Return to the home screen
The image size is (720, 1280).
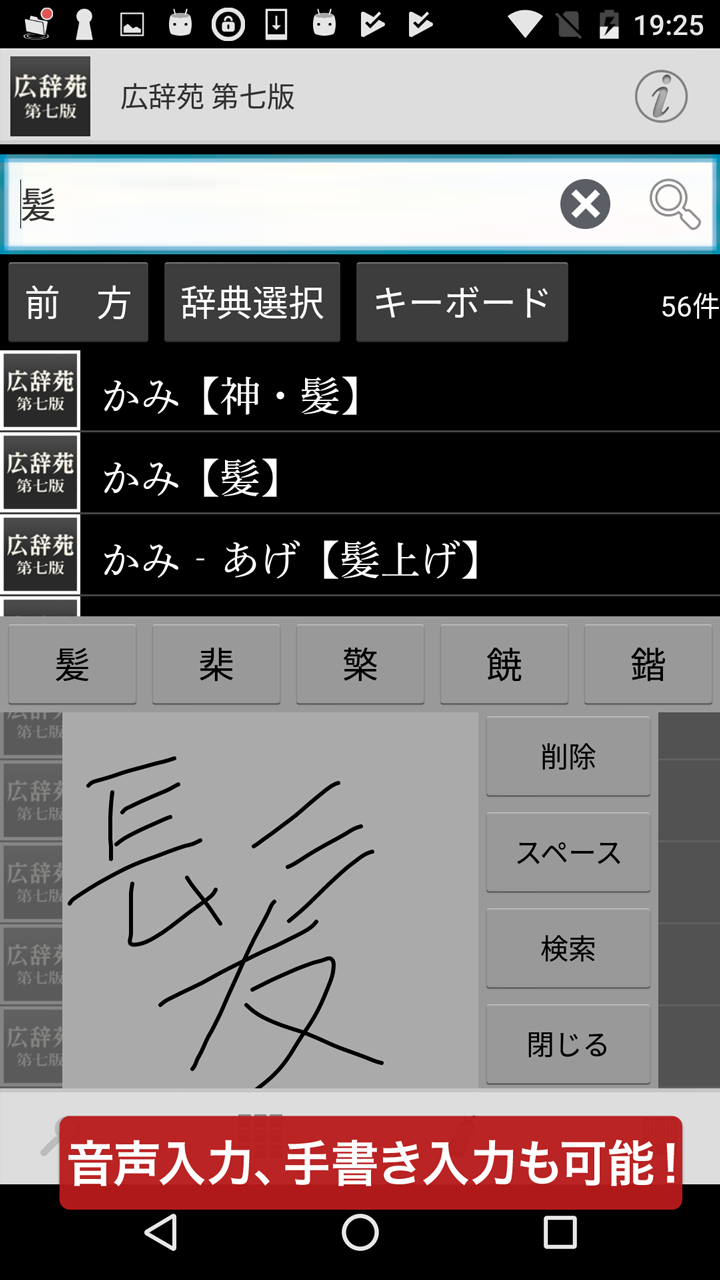tap(360, 1232)
